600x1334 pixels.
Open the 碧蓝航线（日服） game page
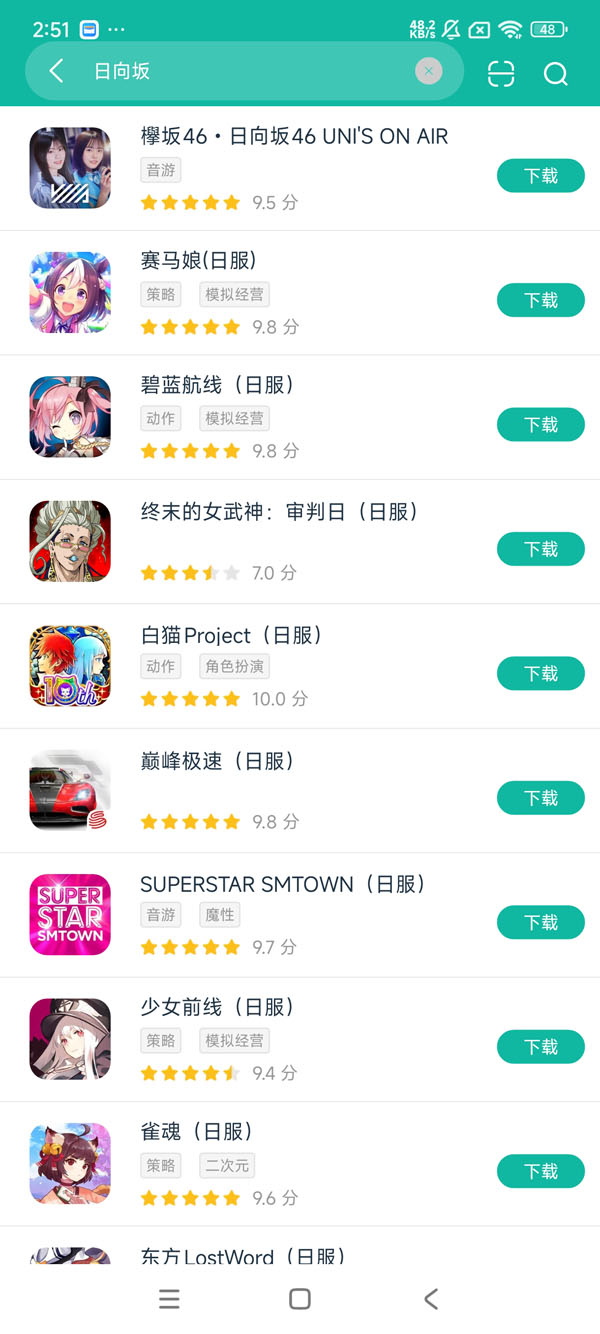(x=217, y=386)
